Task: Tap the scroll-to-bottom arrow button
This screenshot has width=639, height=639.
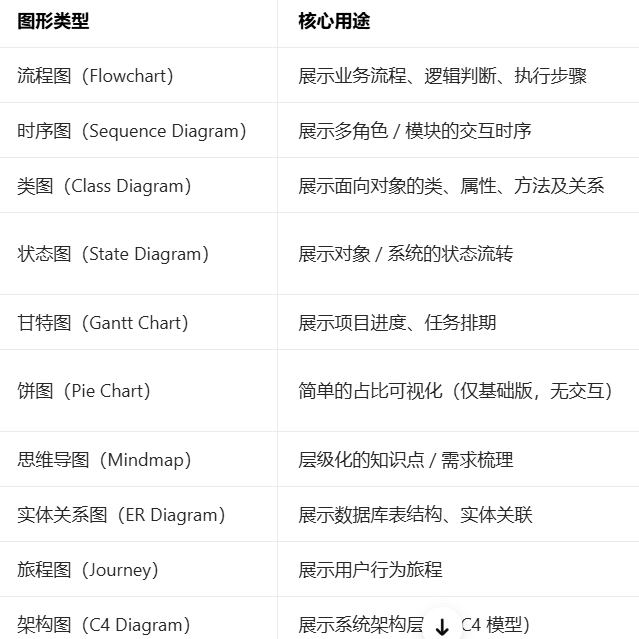Action: point(442,626)
